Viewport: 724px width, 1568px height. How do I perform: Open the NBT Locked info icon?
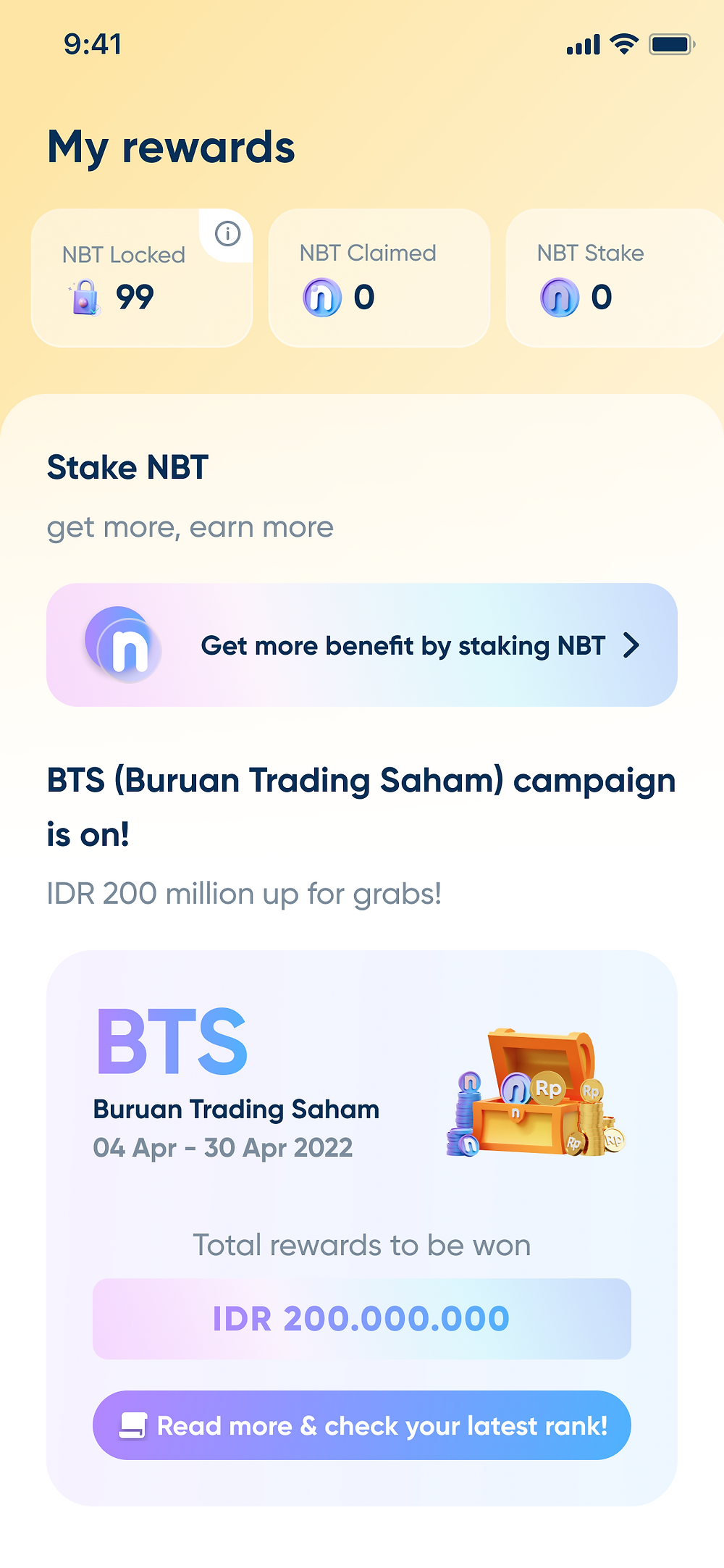[x=227, y=234]
